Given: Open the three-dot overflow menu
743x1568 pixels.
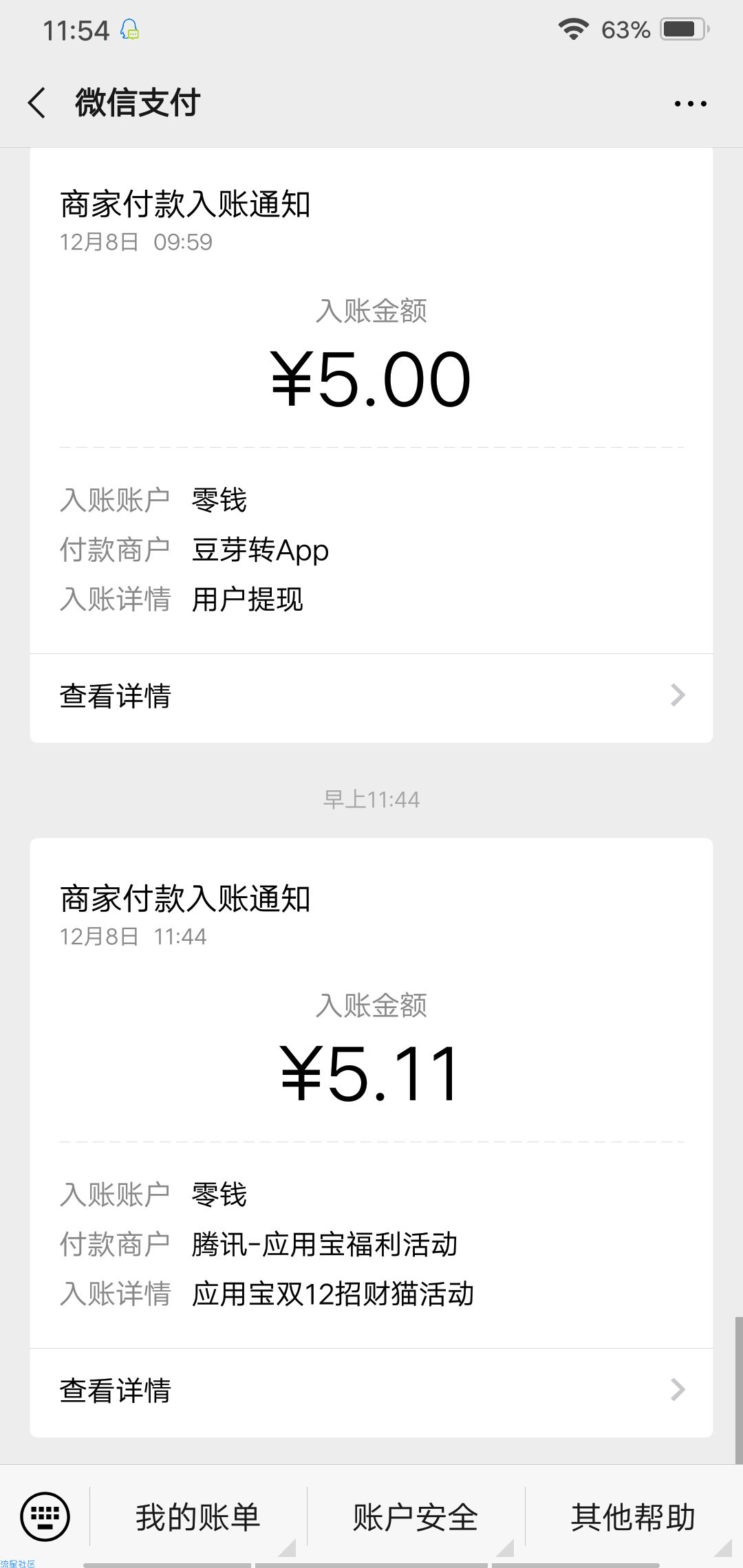Looking at the screenshot, I should coord(690,104).
